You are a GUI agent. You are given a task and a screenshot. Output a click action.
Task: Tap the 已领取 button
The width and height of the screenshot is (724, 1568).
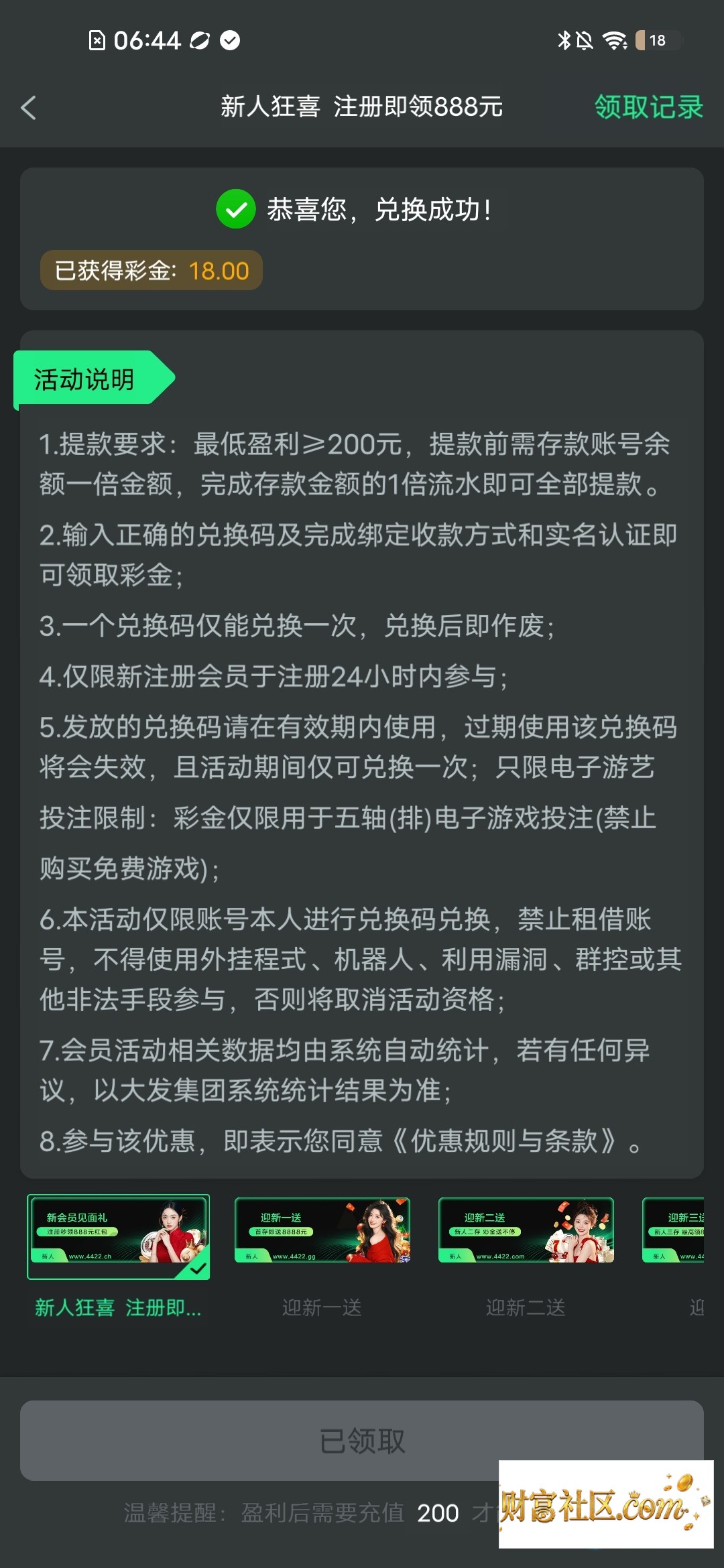pyautogui.click(x=362, y=1441)
